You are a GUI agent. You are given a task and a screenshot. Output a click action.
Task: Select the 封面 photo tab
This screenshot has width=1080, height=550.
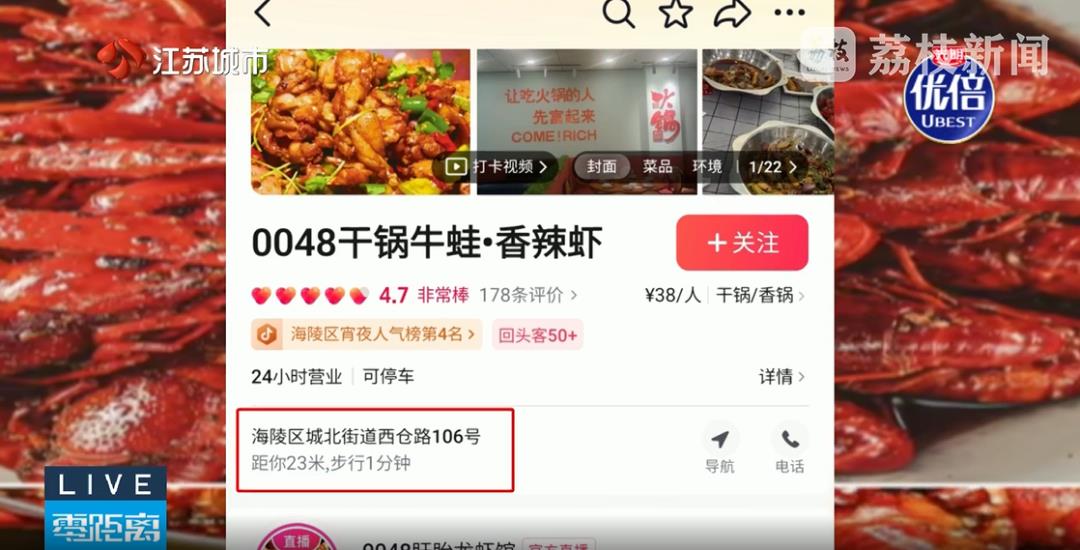[x=602, y=166]
